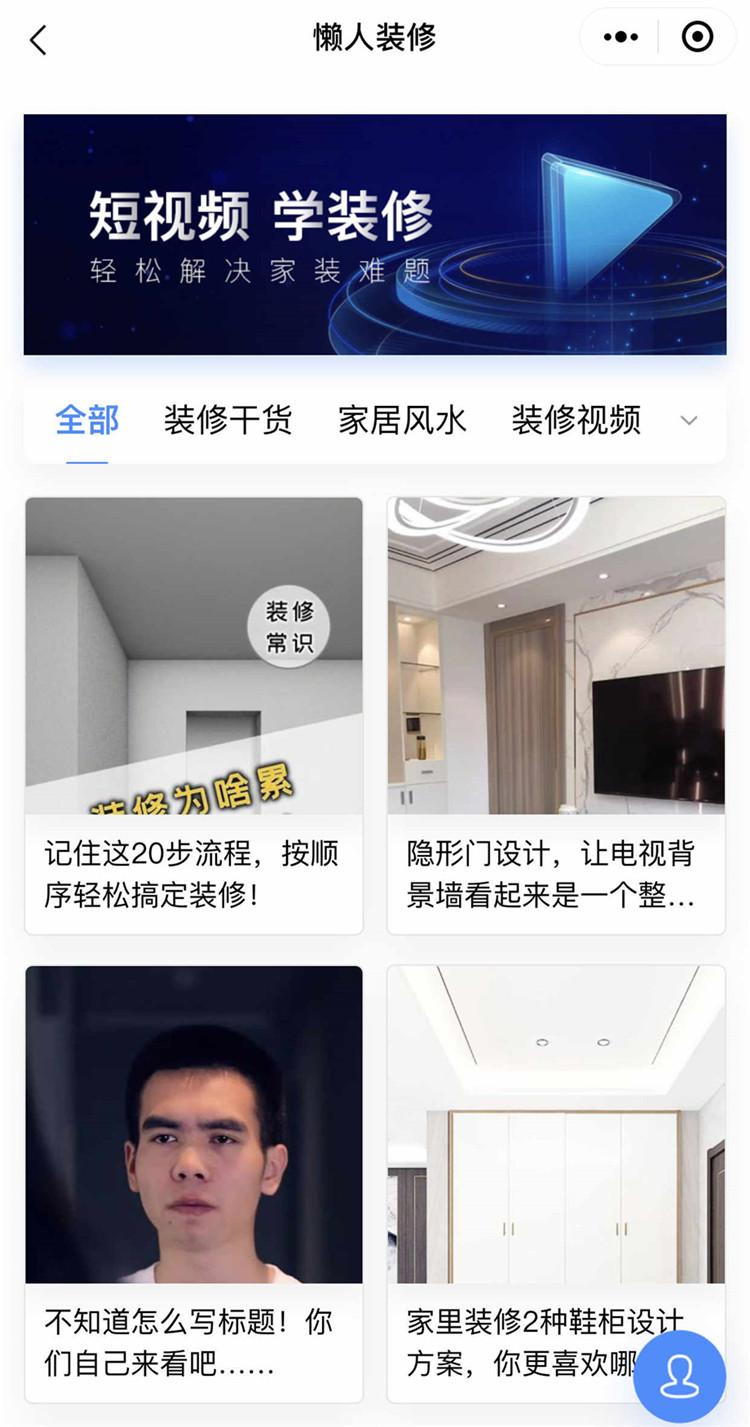Viewport: 750px width, 1427px height.
Task: Tap the floating customer service button
Action: pos(680,1377)
